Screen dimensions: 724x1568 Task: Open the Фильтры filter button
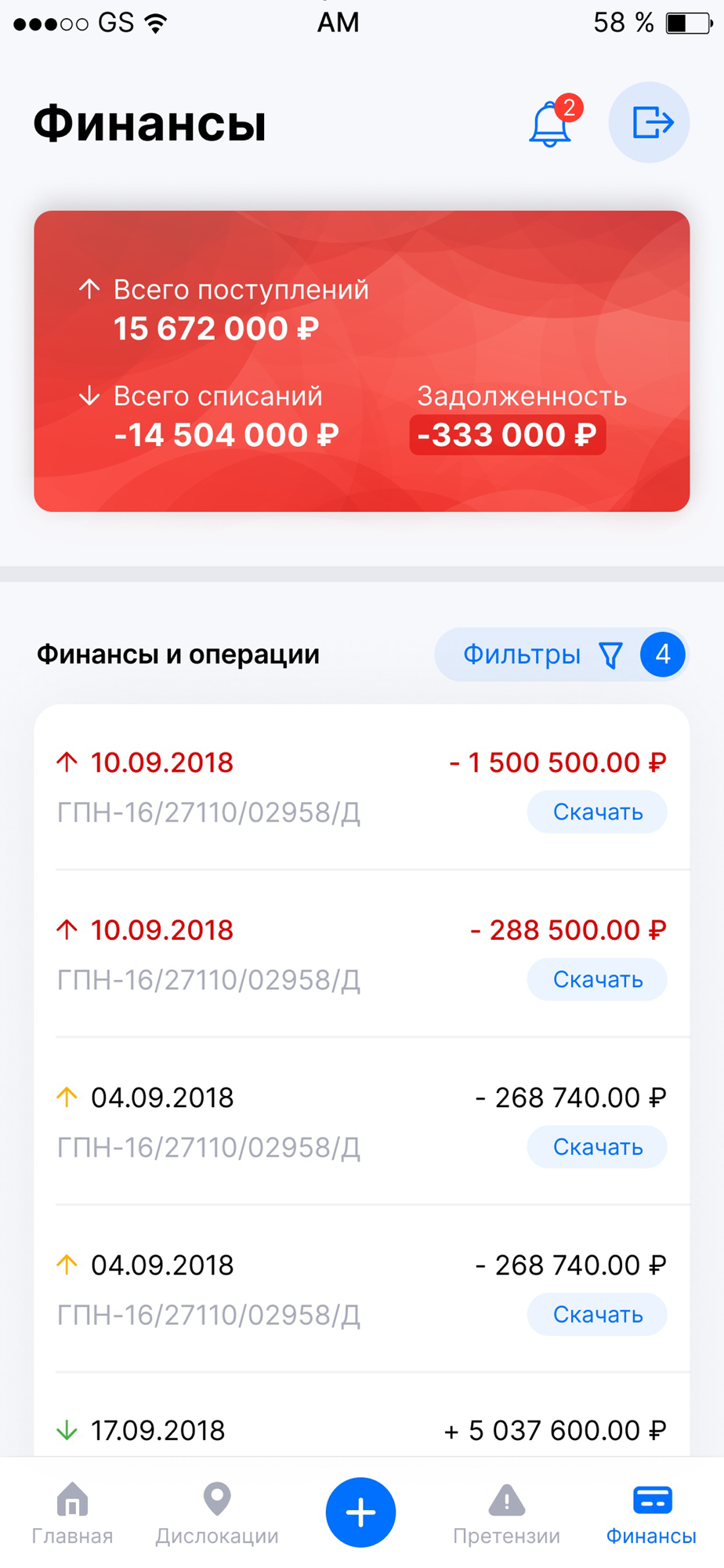tap(559, 654)
